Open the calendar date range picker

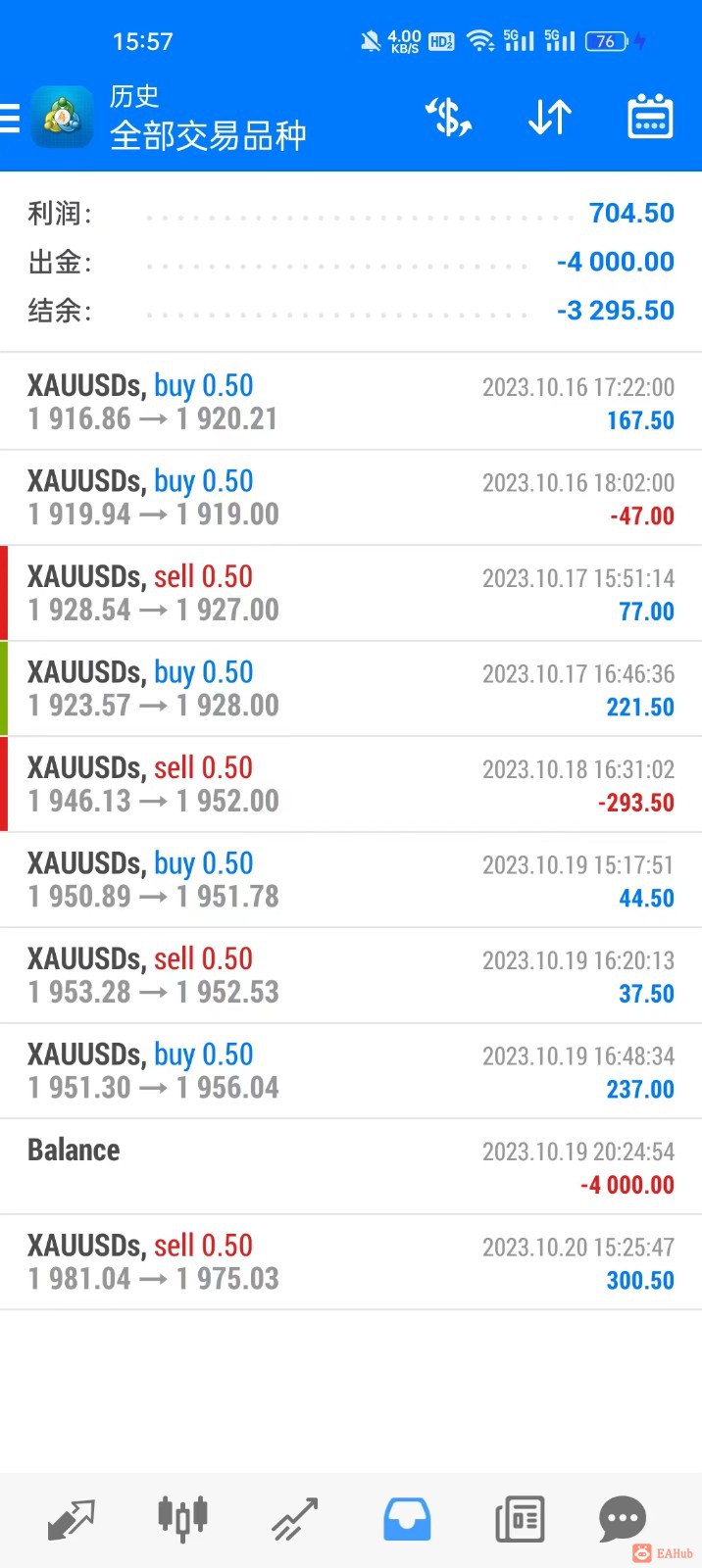coord(649,119)
